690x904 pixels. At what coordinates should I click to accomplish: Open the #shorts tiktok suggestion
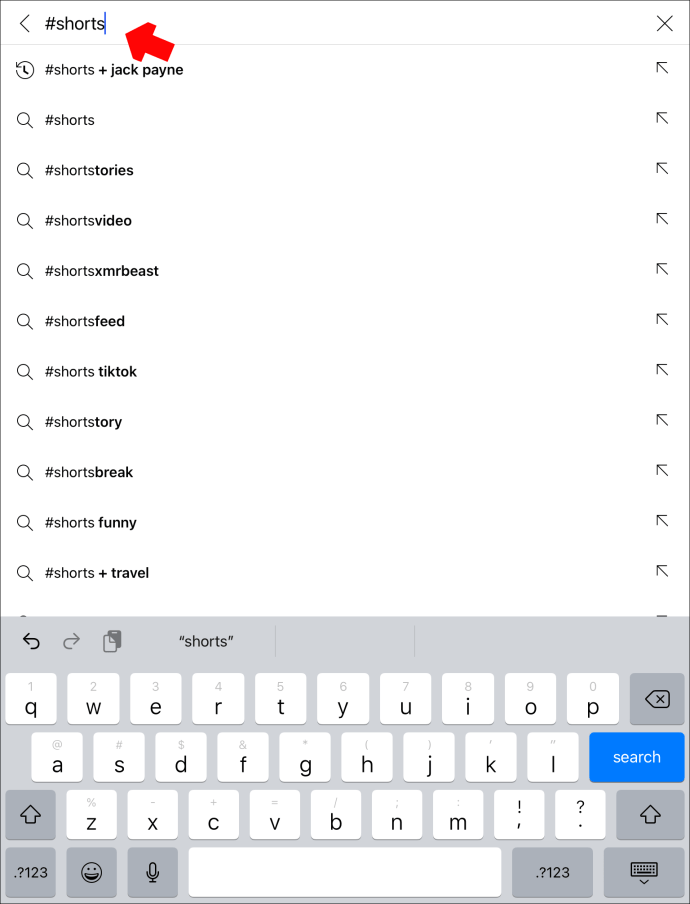(91, 372)
